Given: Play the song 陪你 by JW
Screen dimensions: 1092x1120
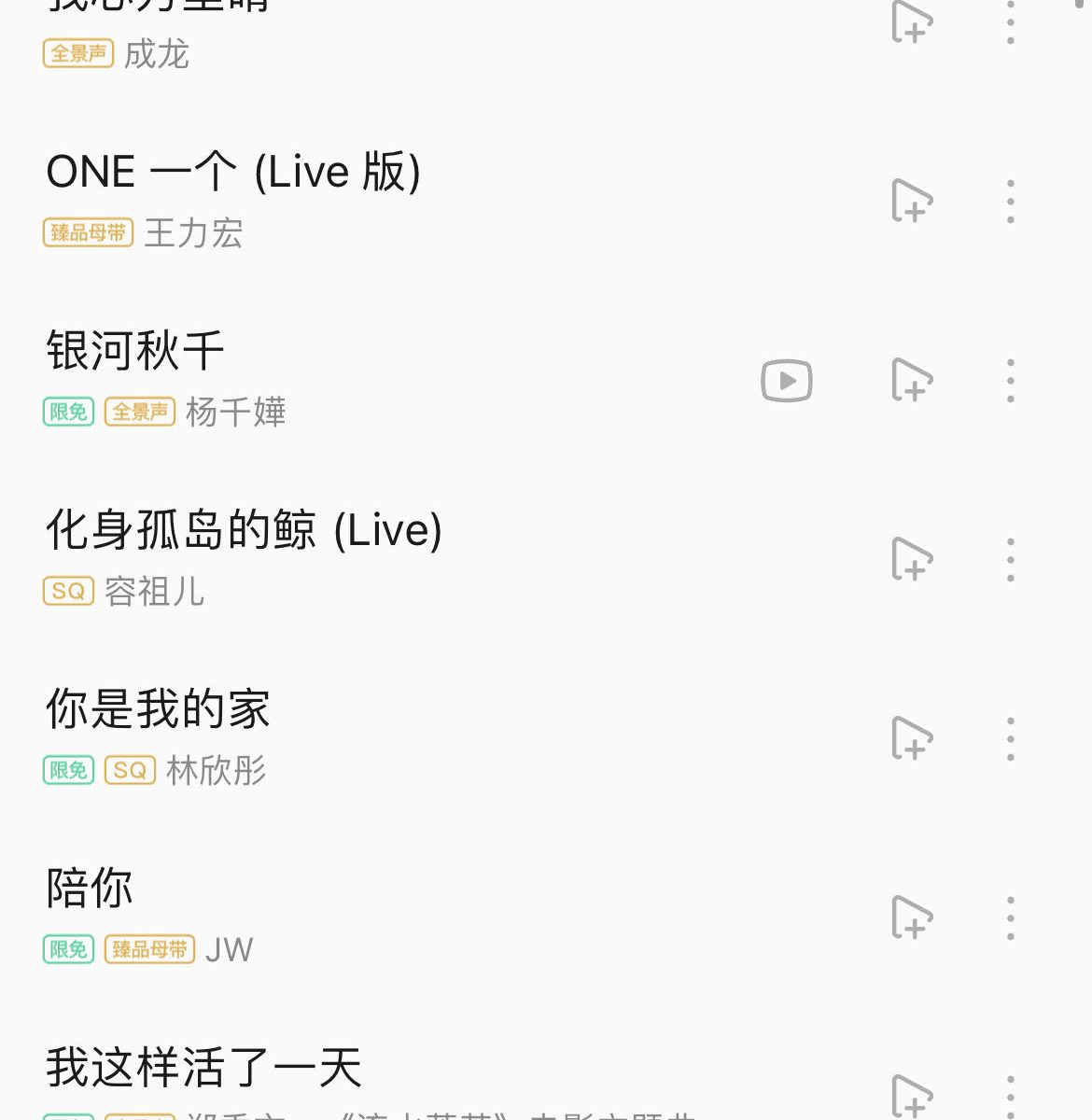Looking at the screenshot, I should 90,889.
